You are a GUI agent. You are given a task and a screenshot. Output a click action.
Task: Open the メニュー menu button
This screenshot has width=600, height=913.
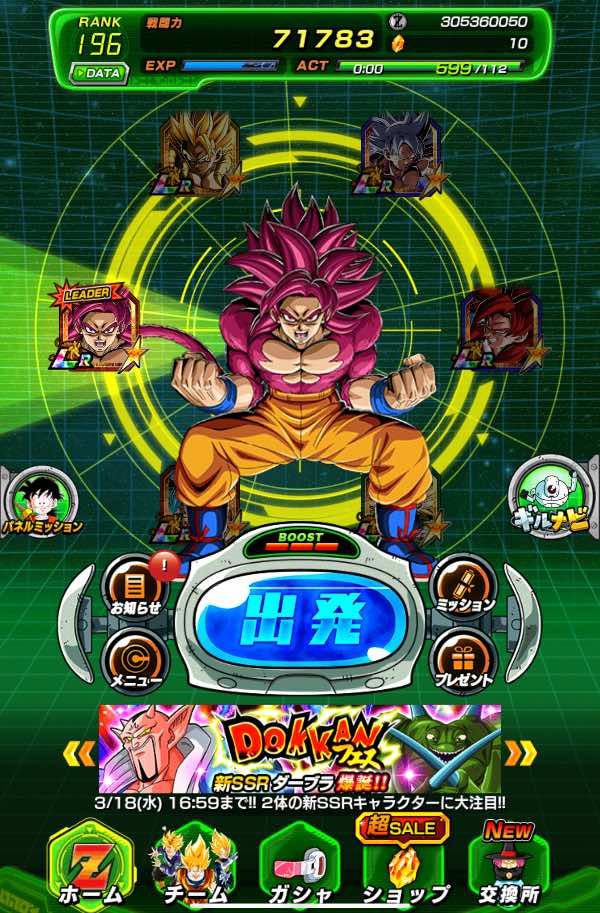(x=135, y=663)
